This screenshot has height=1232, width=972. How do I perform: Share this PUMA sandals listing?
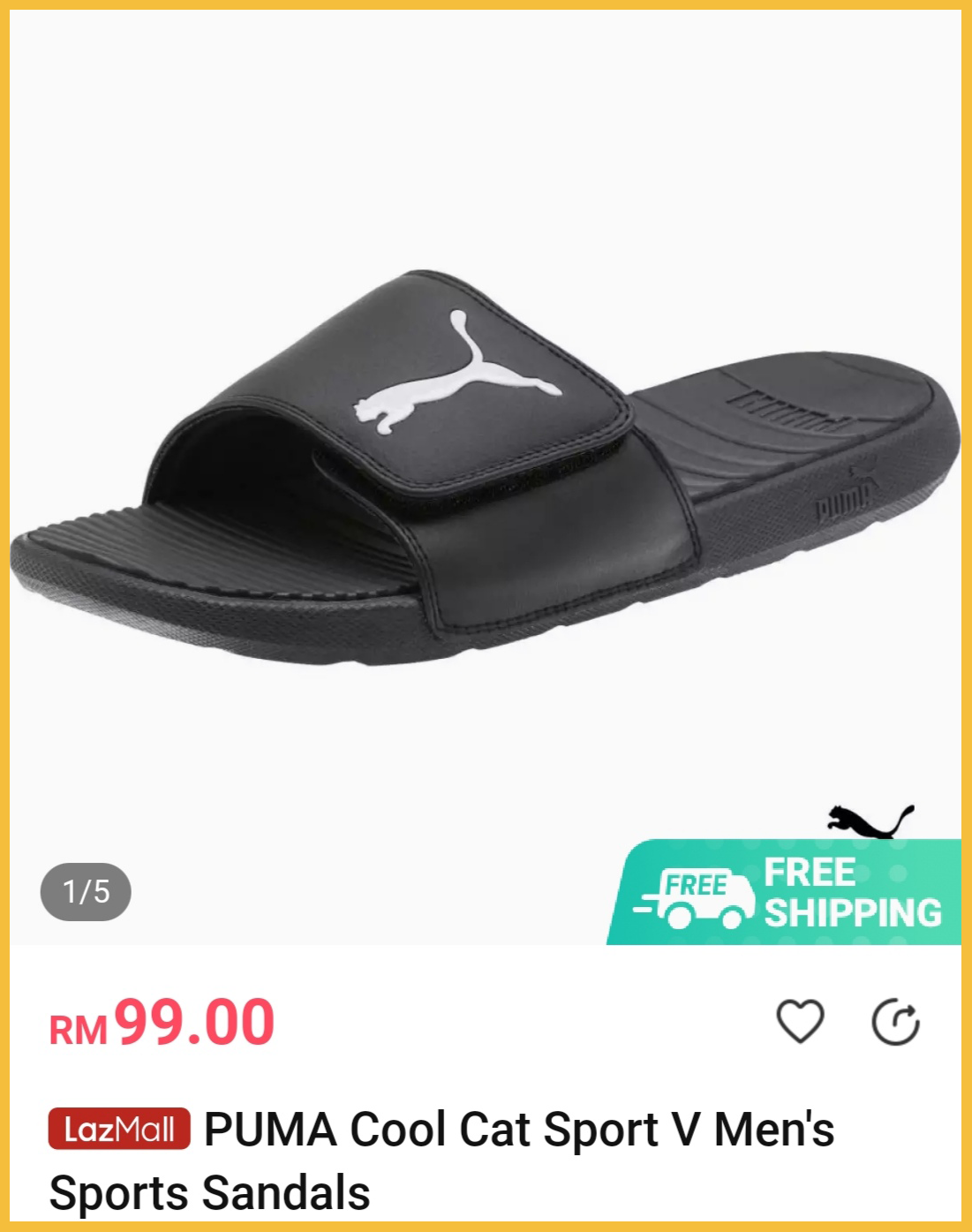[895, 1023]
